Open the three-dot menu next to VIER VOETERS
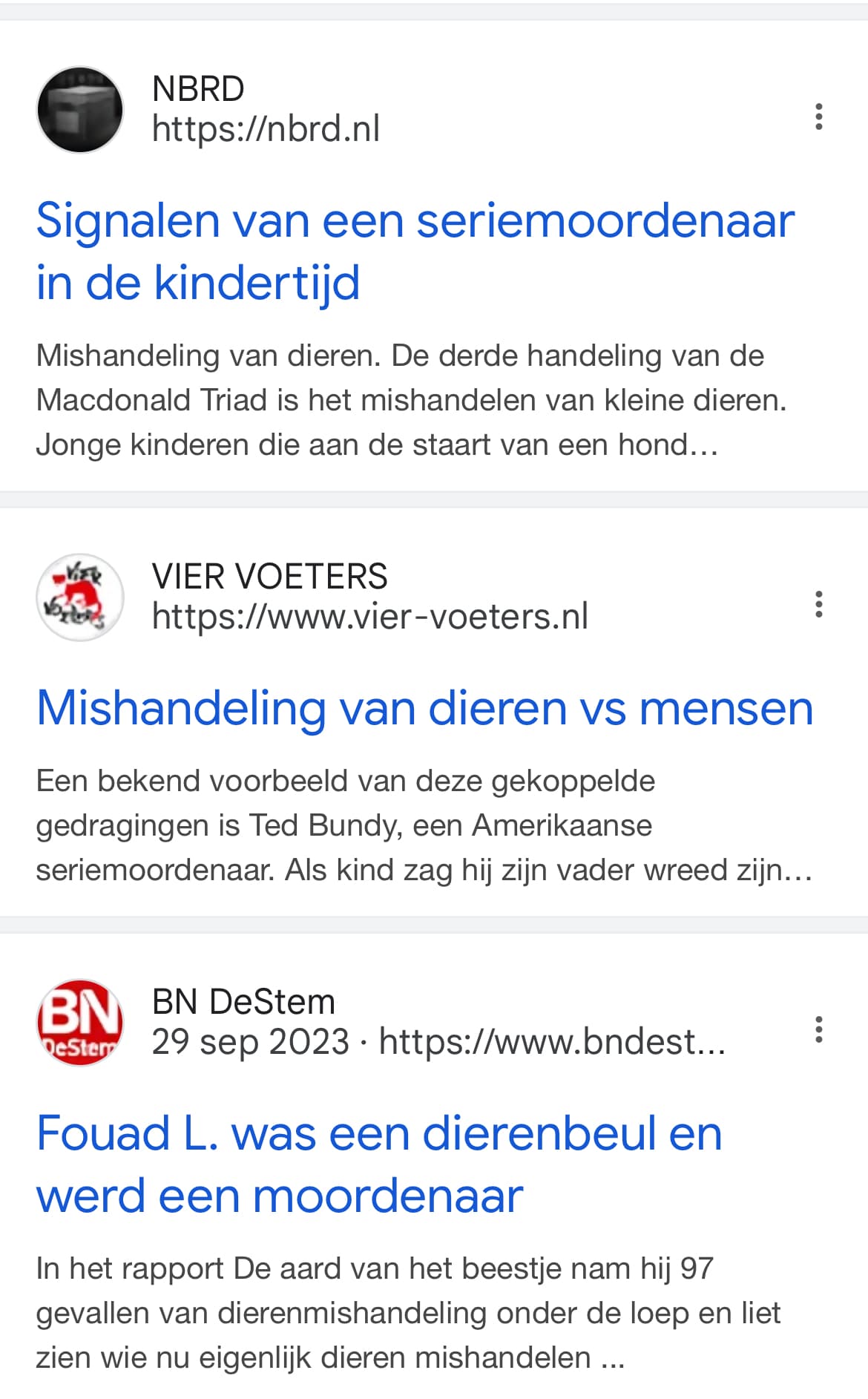Screen dimensions: 868x1399 pos(818,604)
